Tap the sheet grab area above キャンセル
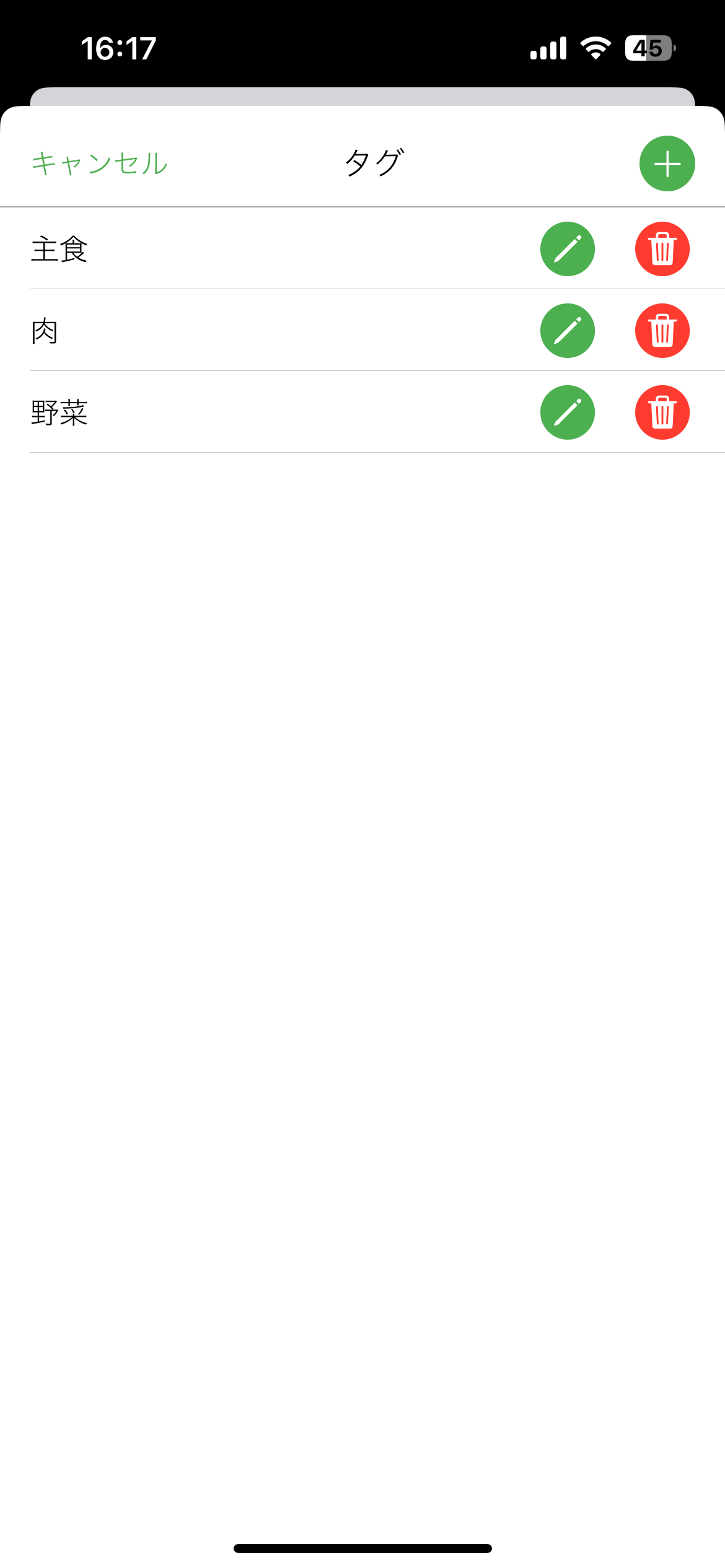Viewport: 725px width, 1568px height. pos(362,98)
